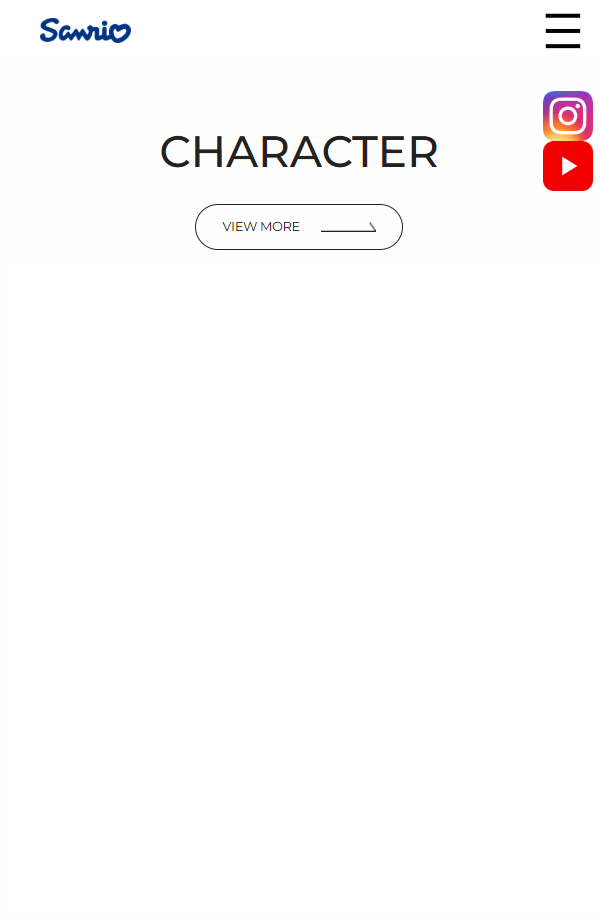Tap View More under Character
The height and width of the screenshot is (917, 600).
[298, 227]
